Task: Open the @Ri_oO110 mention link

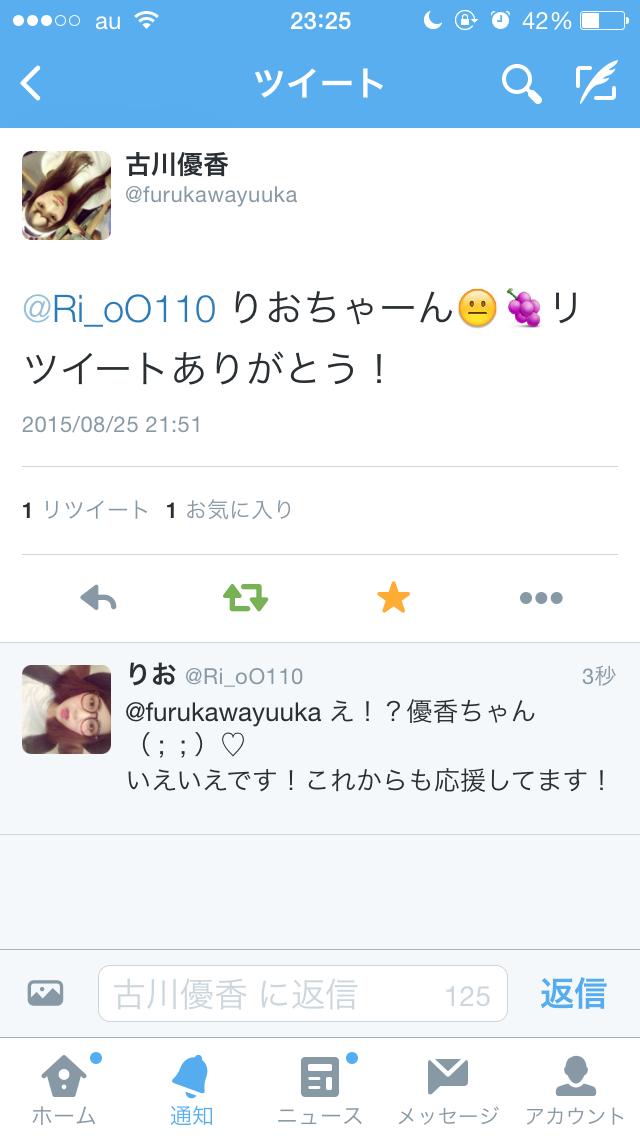Action: pos(119,309)
